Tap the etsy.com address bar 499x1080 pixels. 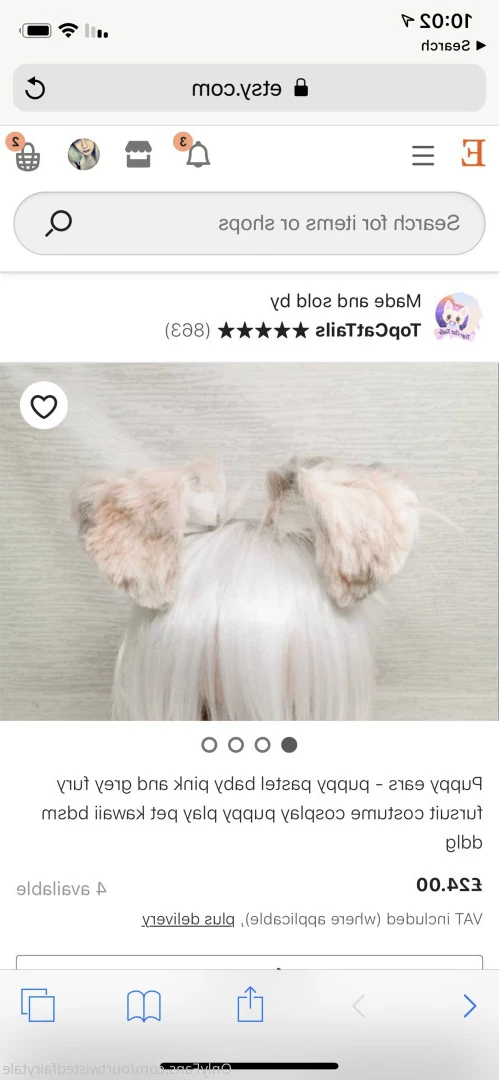tap(249, 88)
